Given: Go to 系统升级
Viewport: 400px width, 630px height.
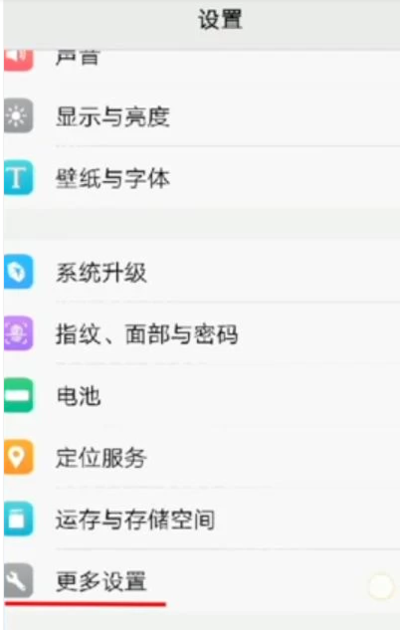Looking at the screenshot, I should pyautogui.click(x=202, y=272).
